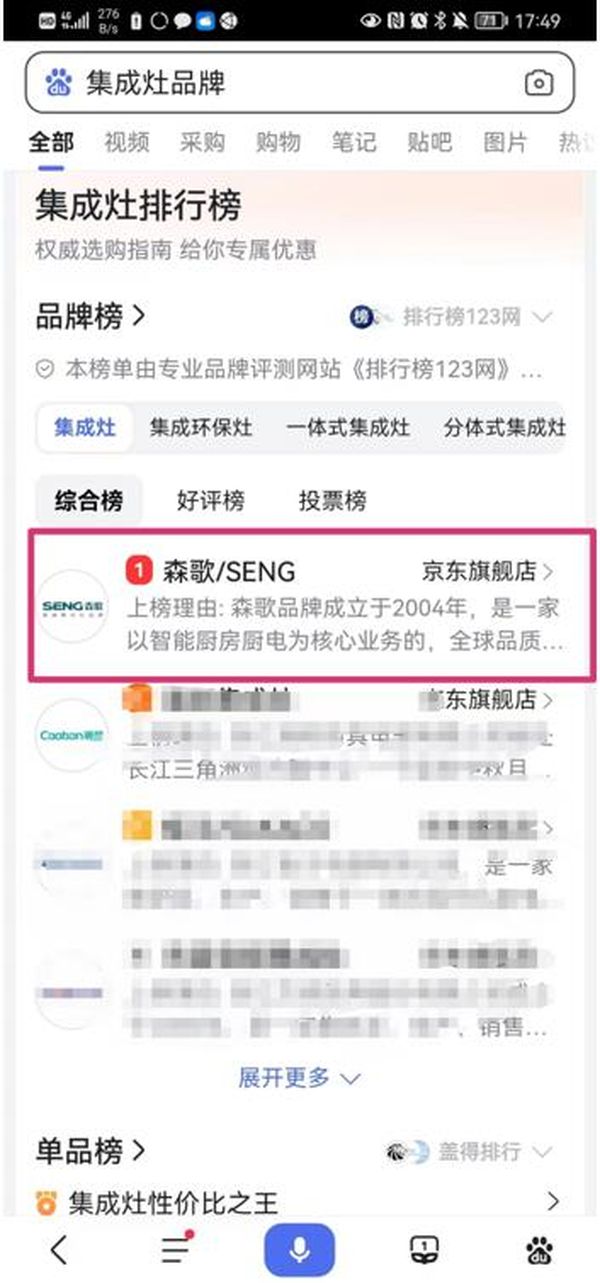Switch to the 视频 tab
The width and height of the screenshot is (600, 1283).
pyautogui.click(x=126, y=143)
